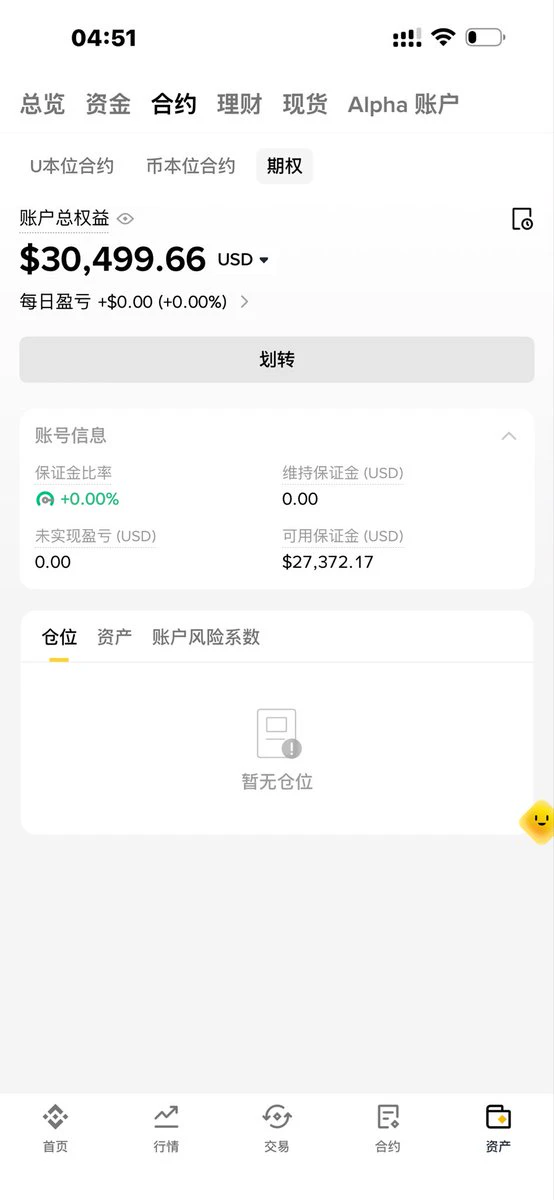The width and height of the screenshot is (554, 1200).
Task: Open the transaction history icon
Action: click(x=522, y=219)
